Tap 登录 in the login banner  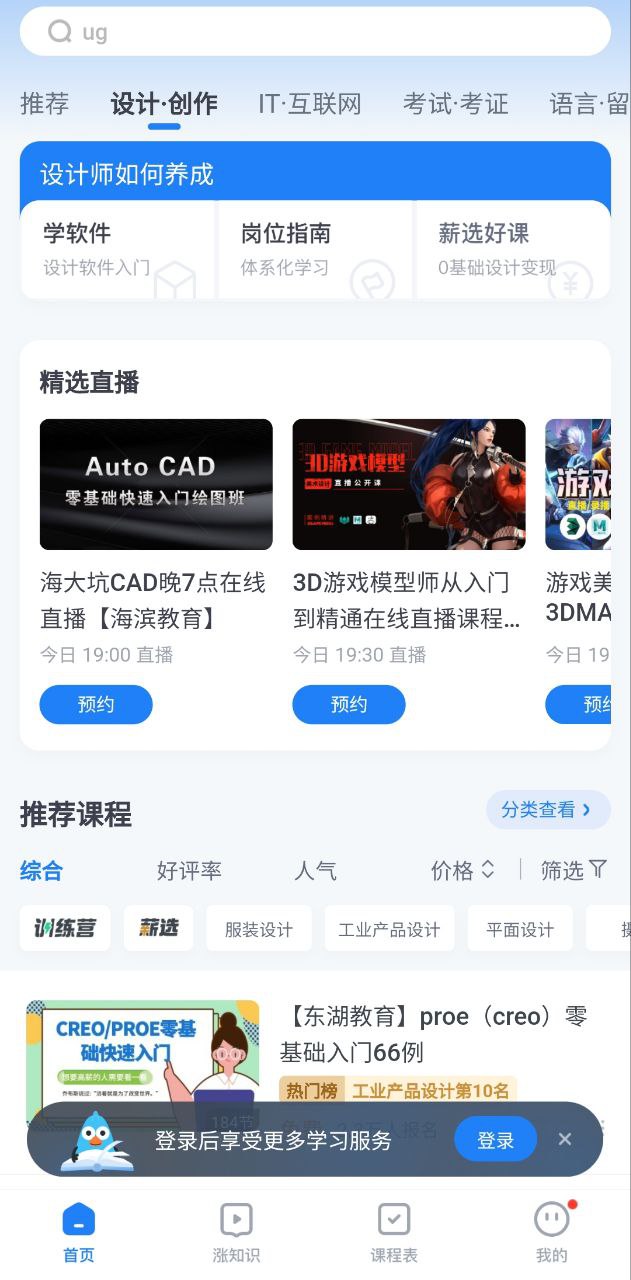point(495,1140)
